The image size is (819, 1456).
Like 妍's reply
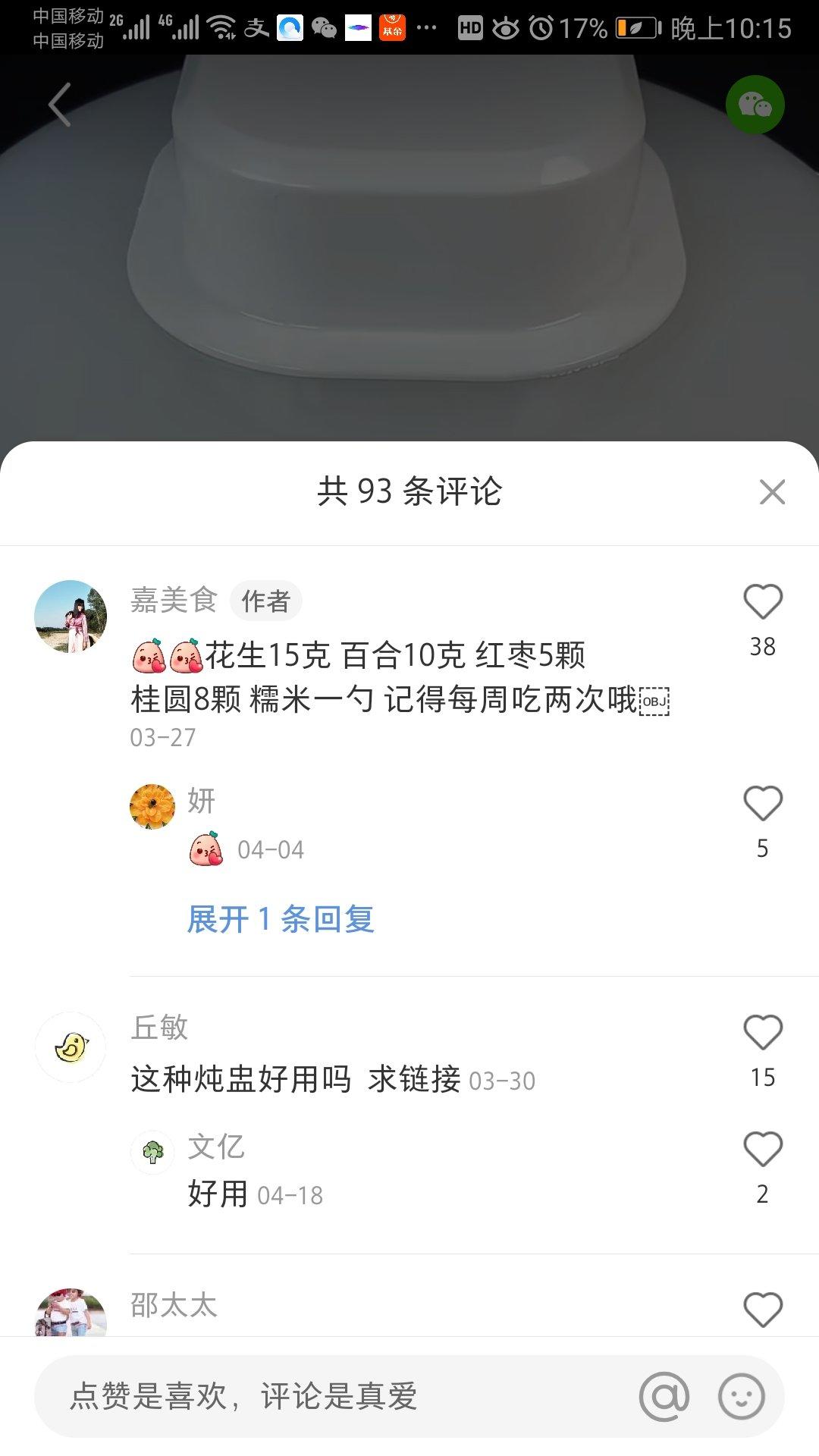(762, 804)
